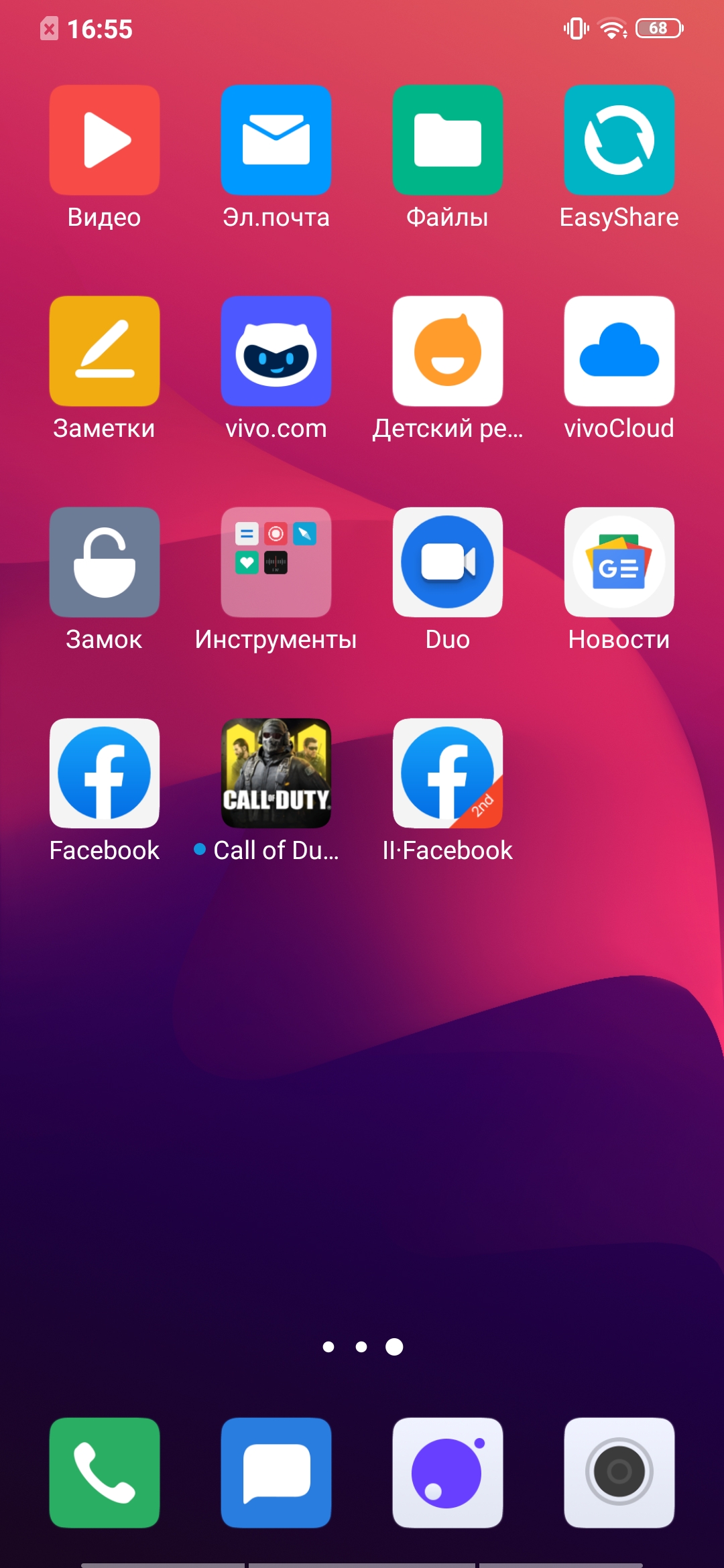Launch the Эл.почта mail app
Viewport: 724px width, 1568px height.
click(x=276, y=140)
